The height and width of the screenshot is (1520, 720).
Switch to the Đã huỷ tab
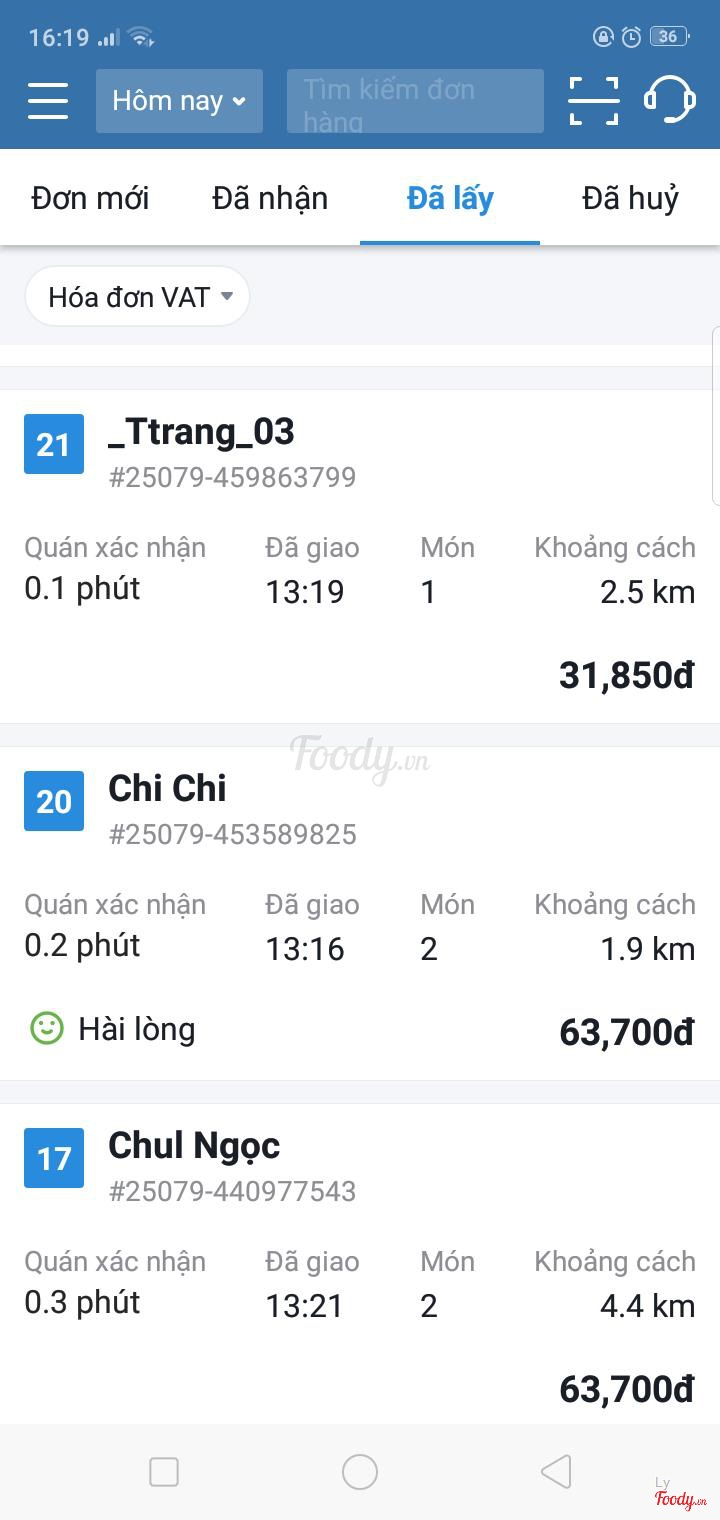pyautogui.click(x=630, y=198)
